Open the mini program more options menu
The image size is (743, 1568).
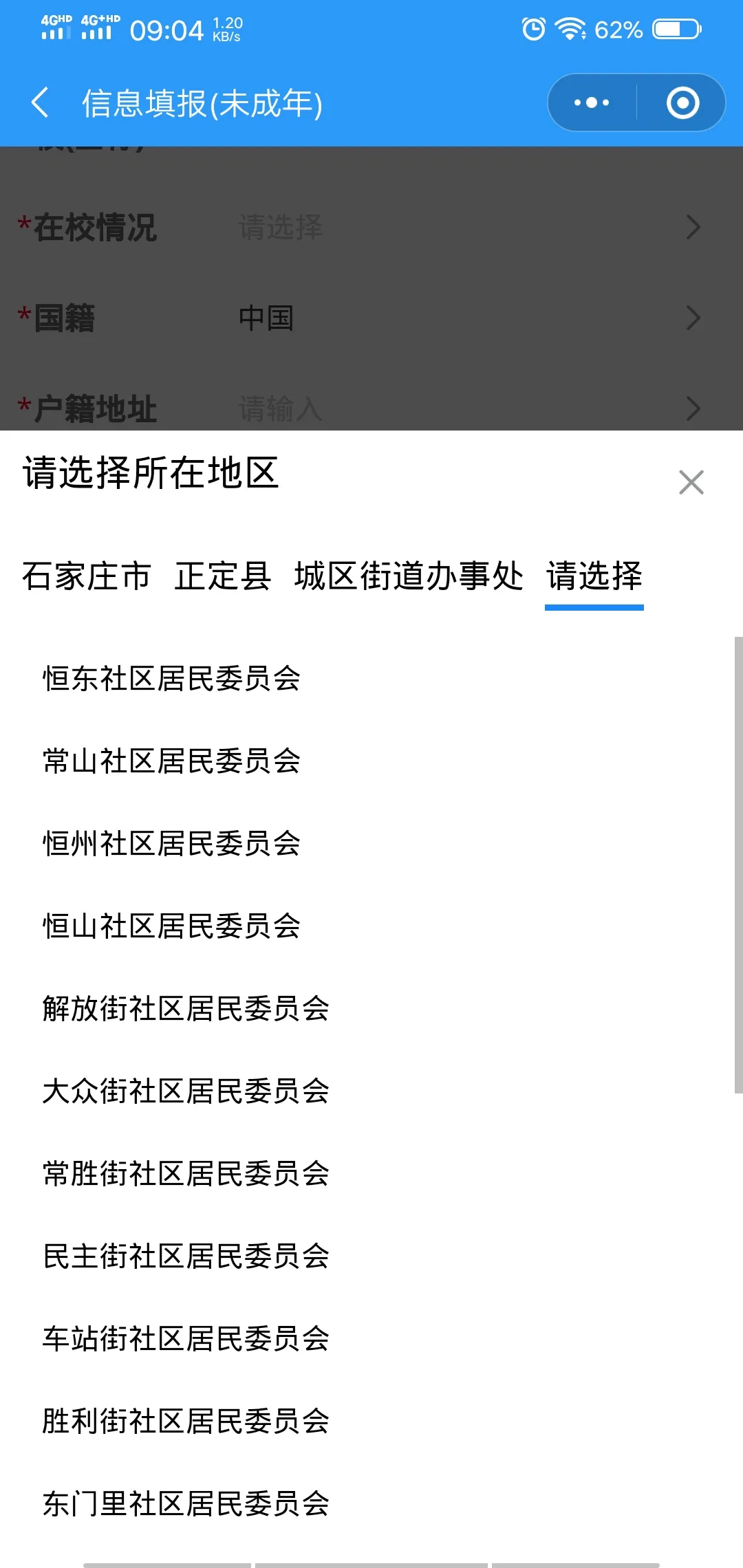[x=592, y=103]
